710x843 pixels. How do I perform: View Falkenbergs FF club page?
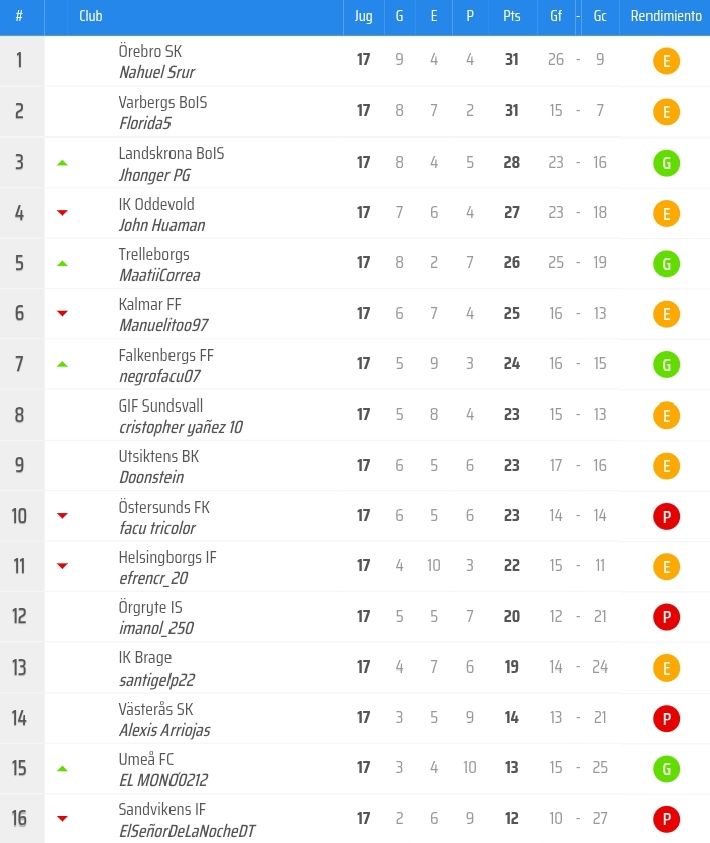[x=166, y=355]
